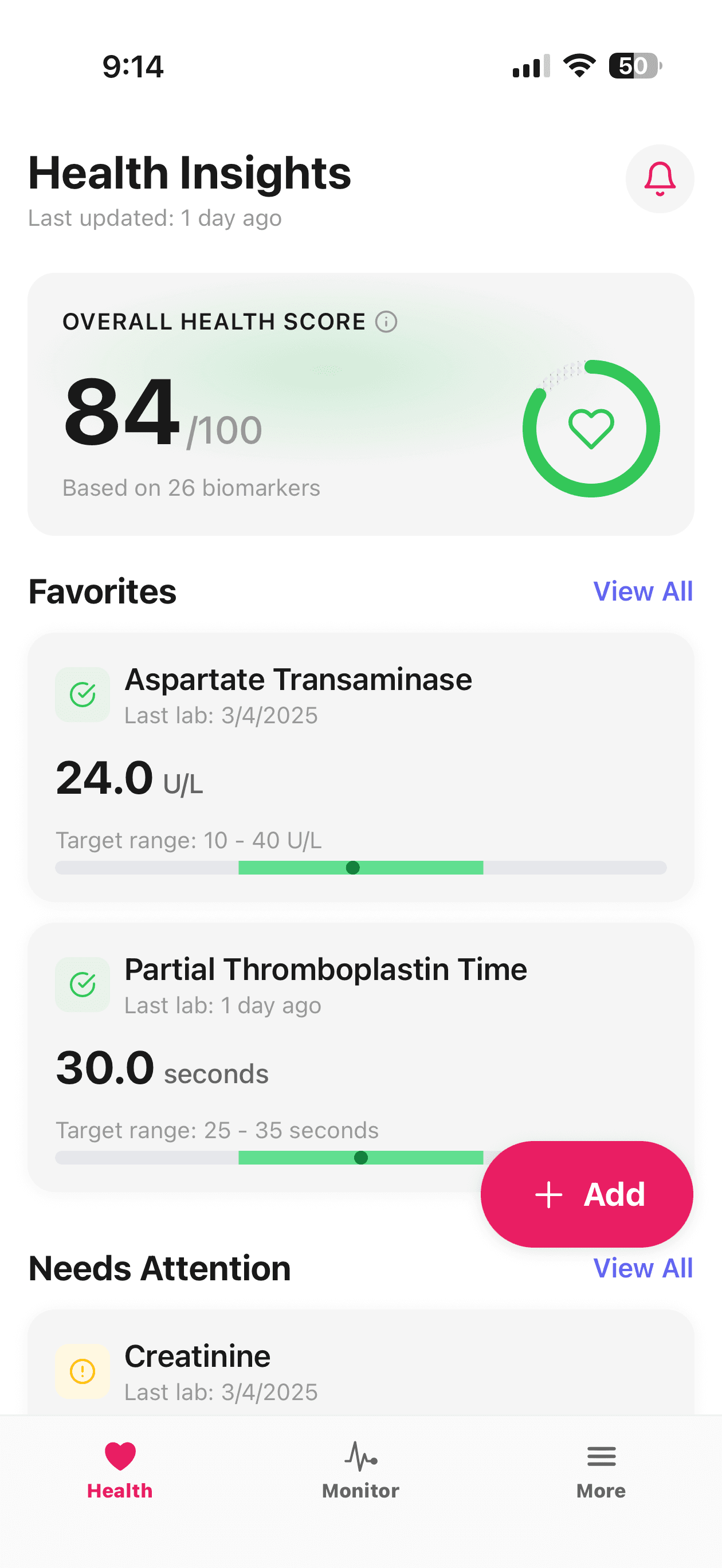Open View All beside Needs Attention
722x1568 pixels.
pyautogui.click(x=642, y=1267)
